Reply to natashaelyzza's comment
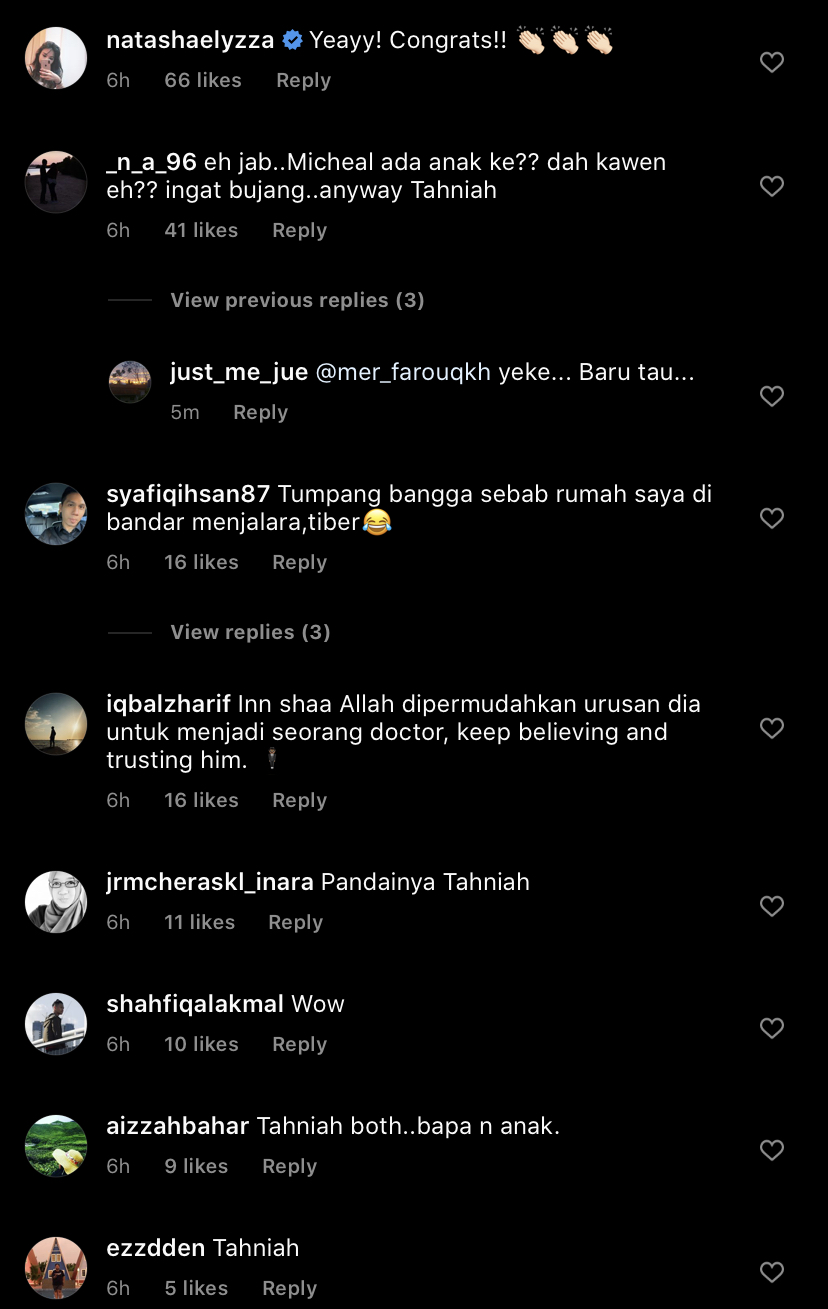Viewport: 828px width, 1309px height. point(303,81)
